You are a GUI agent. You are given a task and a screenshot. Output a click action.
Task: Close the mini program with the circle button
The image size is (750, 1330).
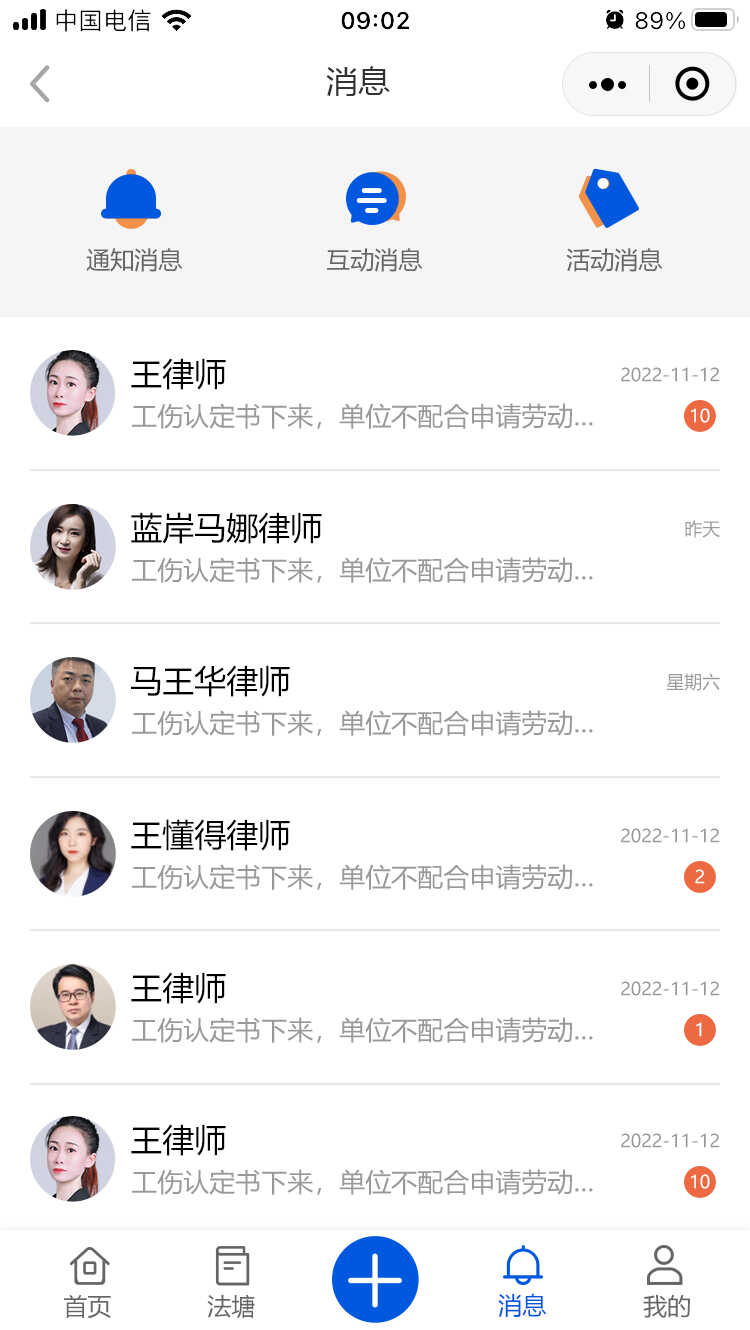[x=692, y=85]
